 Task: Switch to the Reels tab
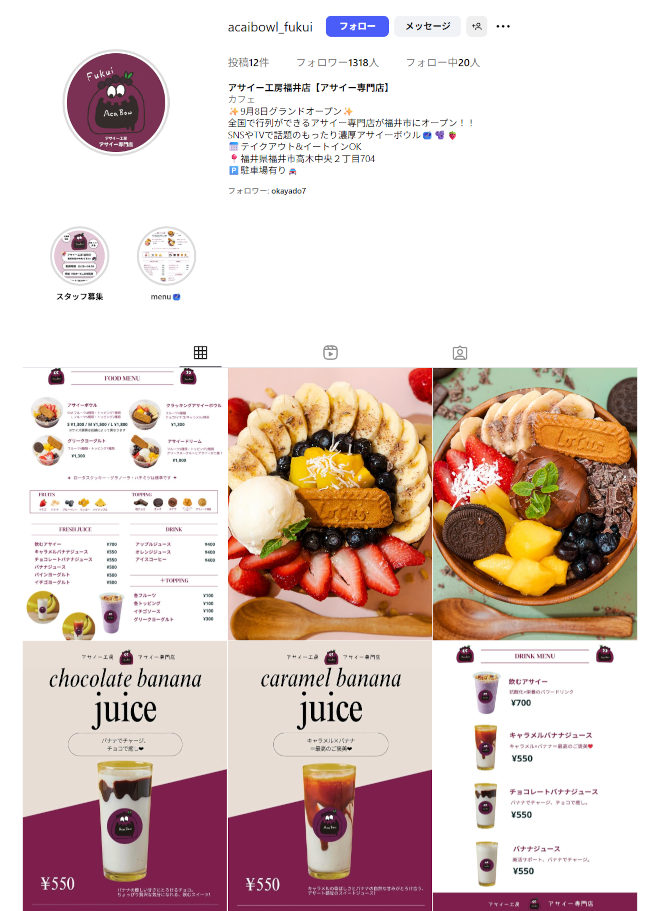click(330, 352)
